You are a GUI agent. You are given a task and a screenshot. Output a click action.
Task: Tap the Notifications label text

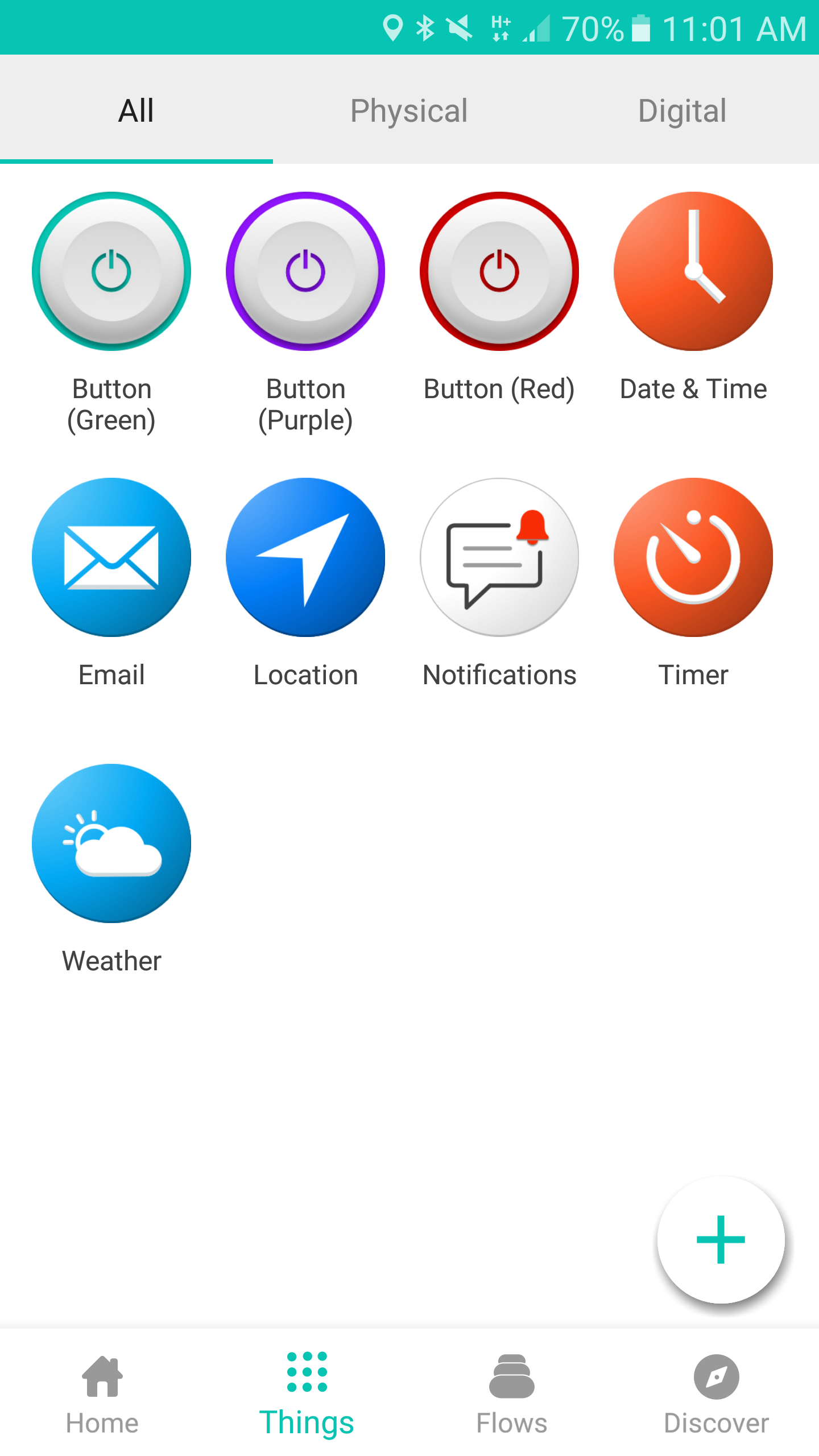click(x=499, y=675)
